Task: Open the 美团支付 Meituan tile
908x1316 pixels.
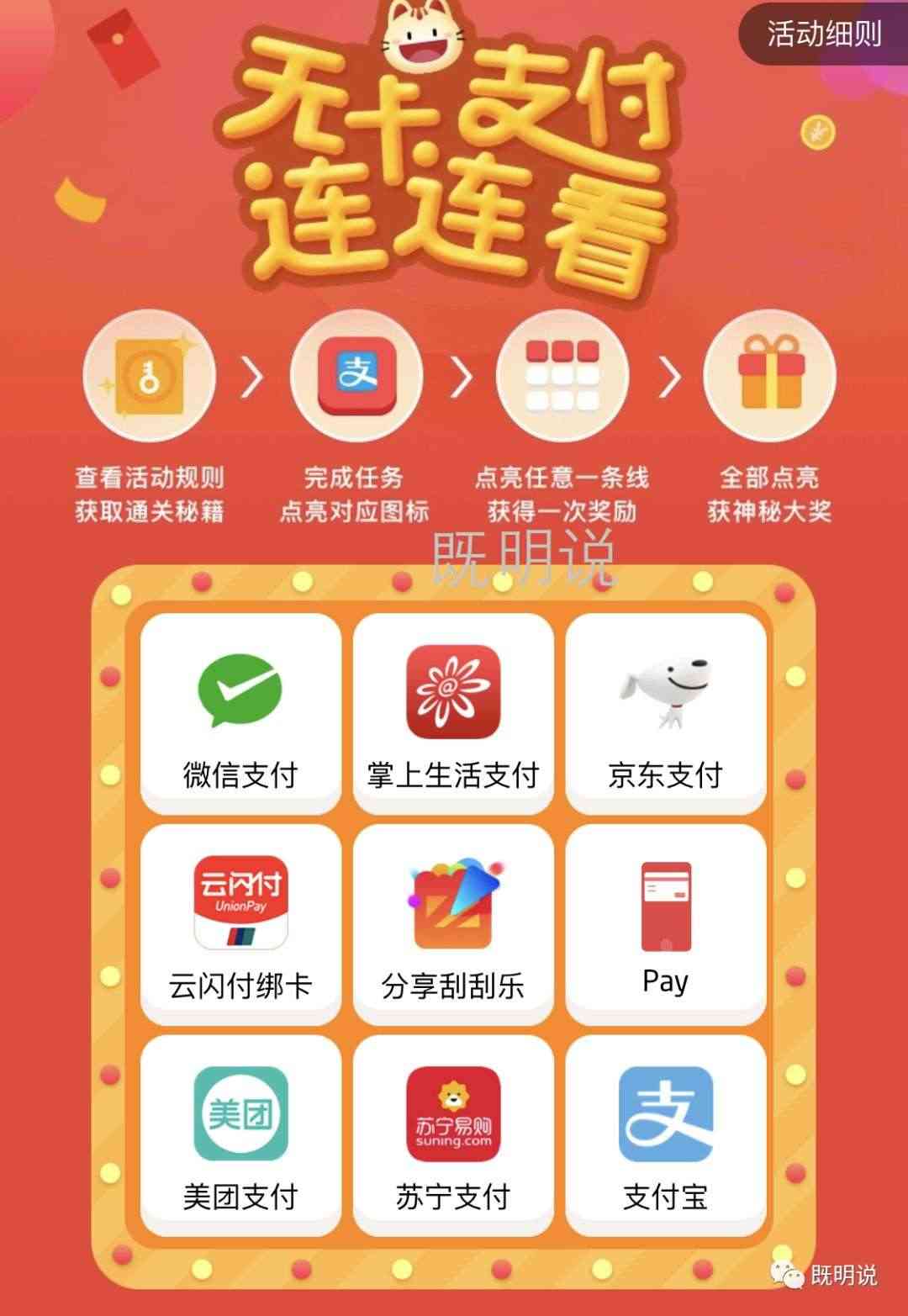Action: (x=240, y=1131)
